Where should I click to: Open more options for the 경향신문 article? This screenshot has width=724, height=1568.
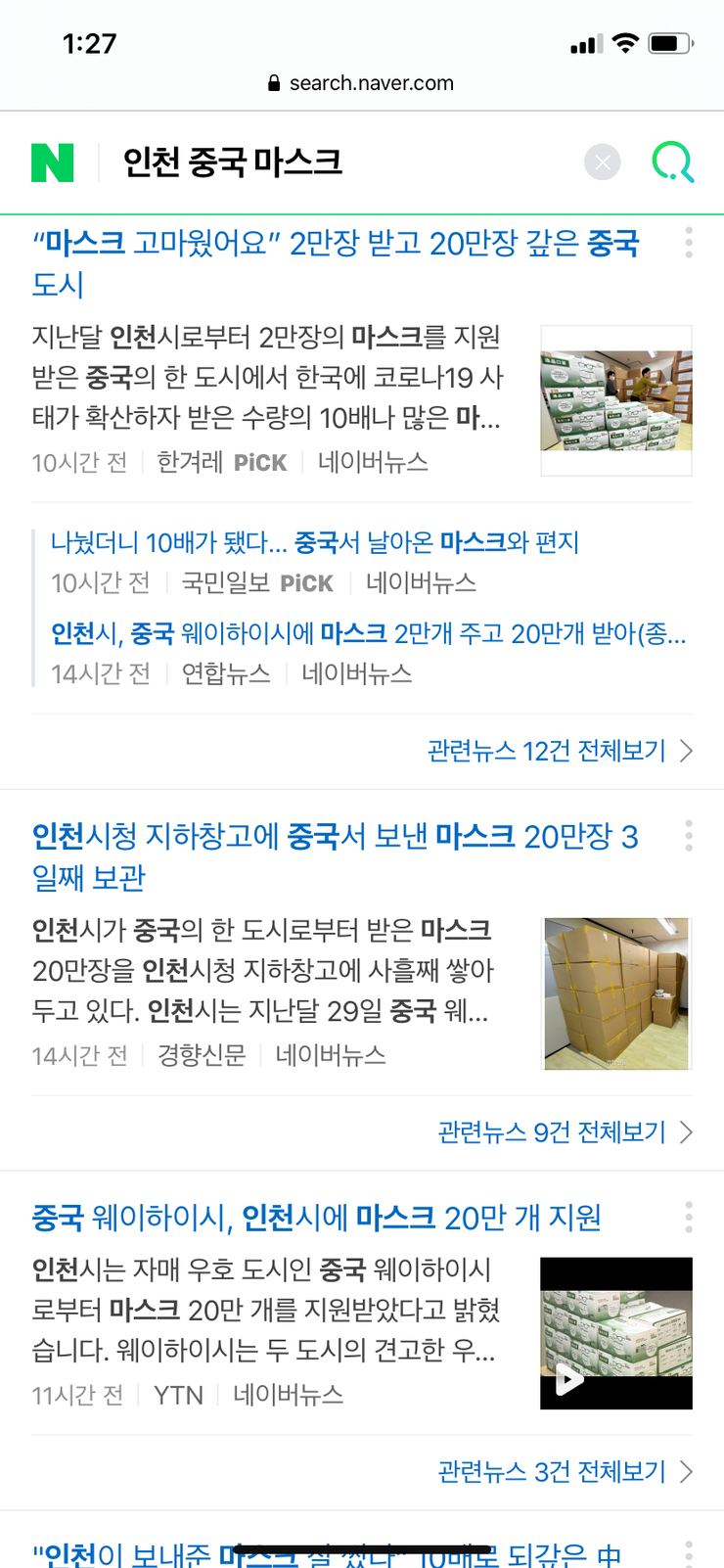click(689, 836)
